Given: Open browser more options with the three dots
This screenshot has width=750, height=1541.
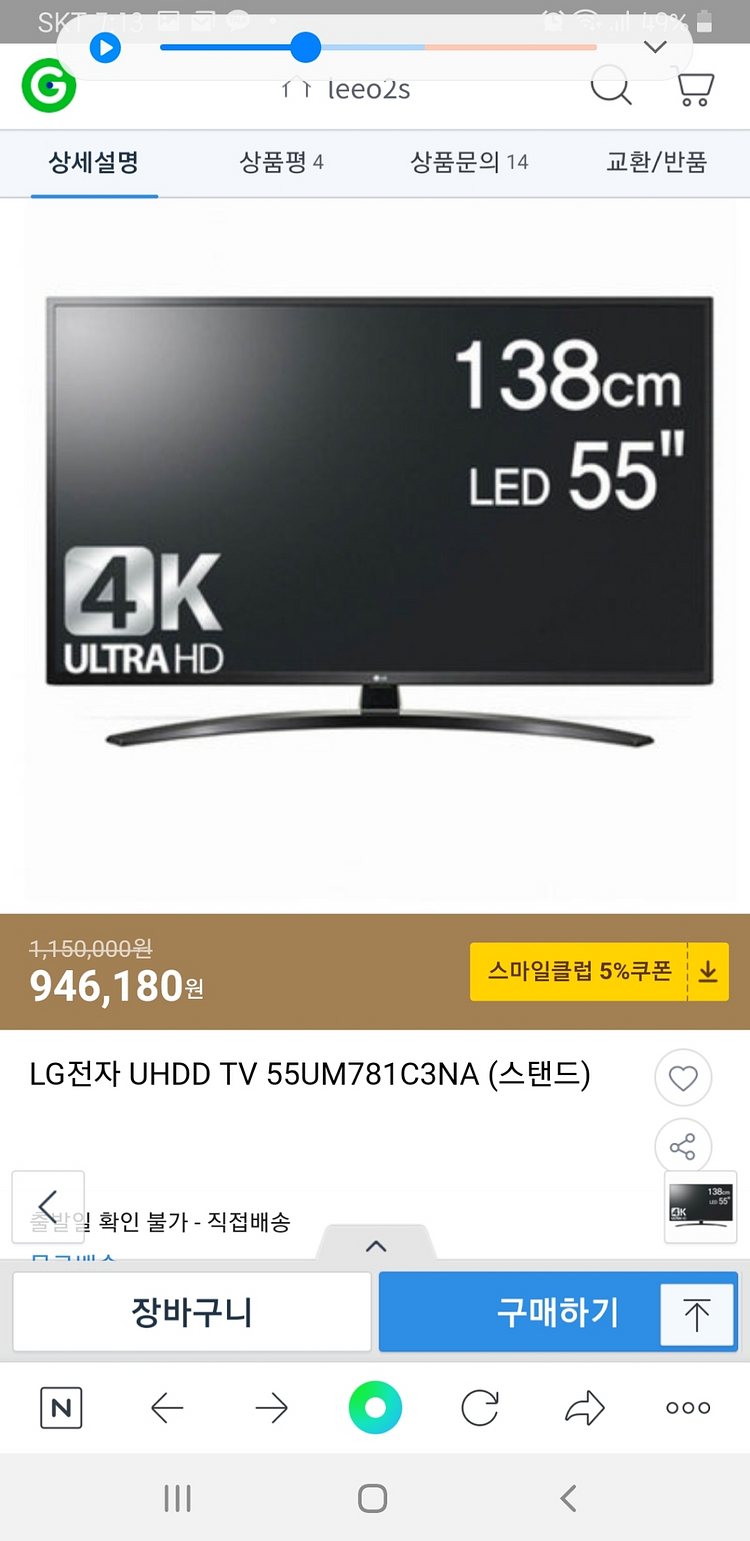Looking at the screenshot, I should [x=687, y=1408].
